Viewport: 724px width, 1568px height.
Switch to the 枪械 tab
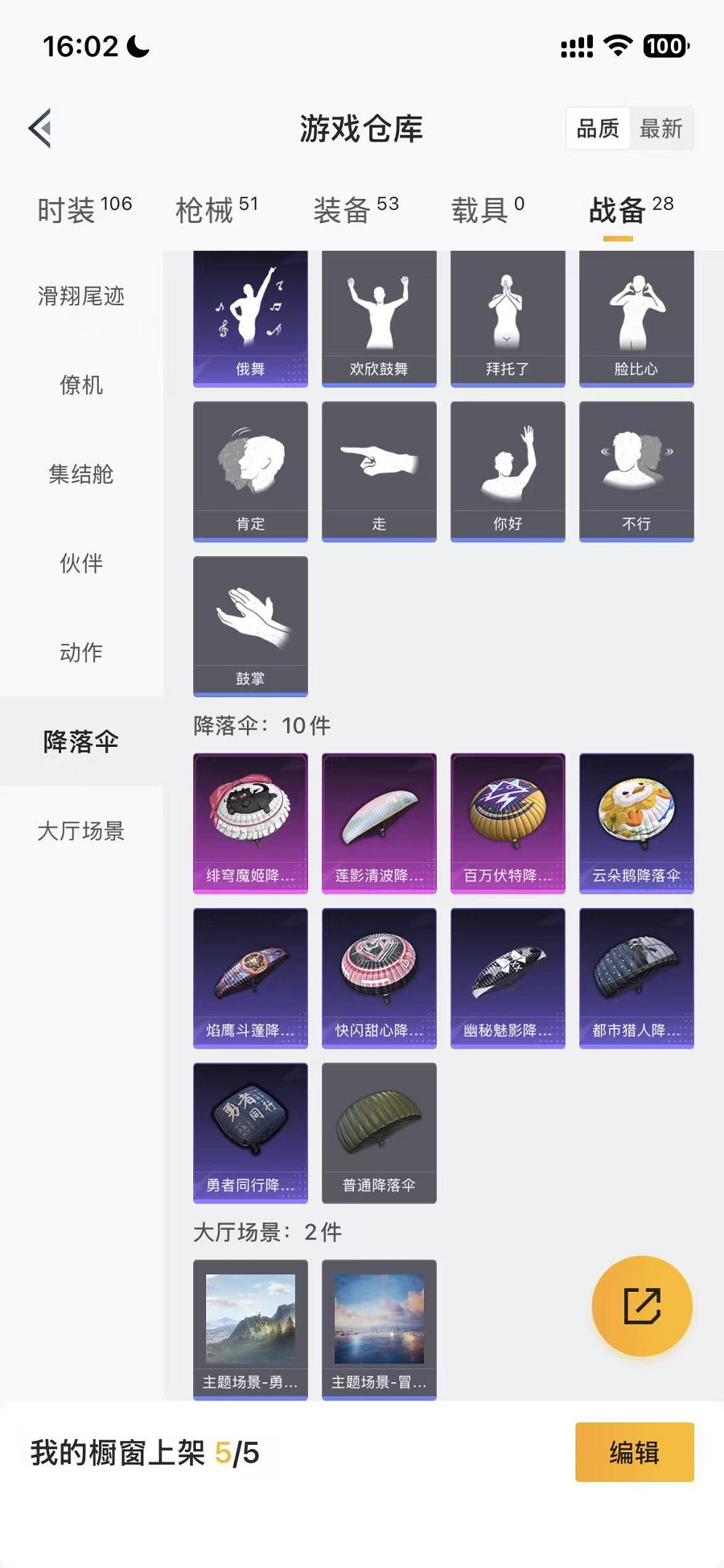point(216,210)
